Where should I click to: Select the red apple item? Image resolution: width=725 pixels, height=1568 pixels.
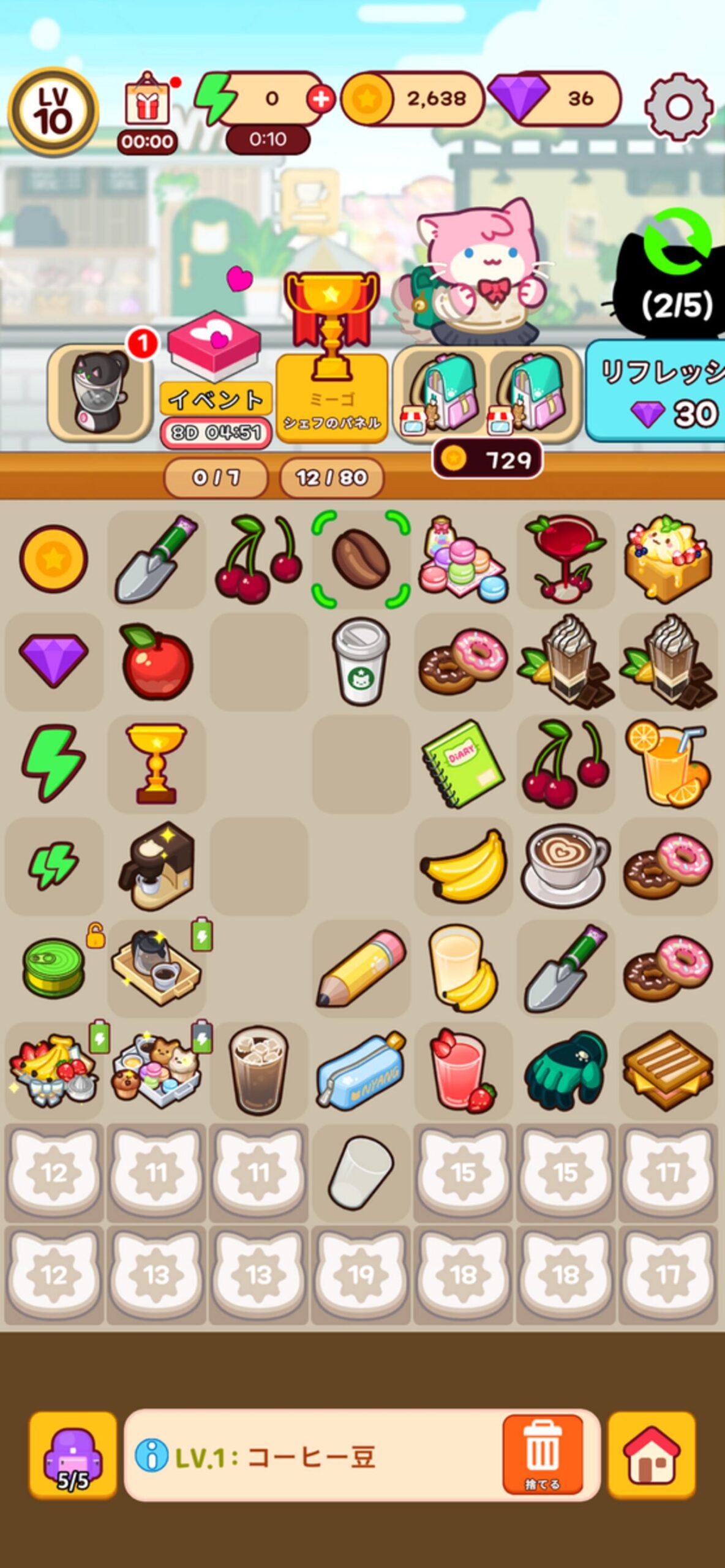157,661
